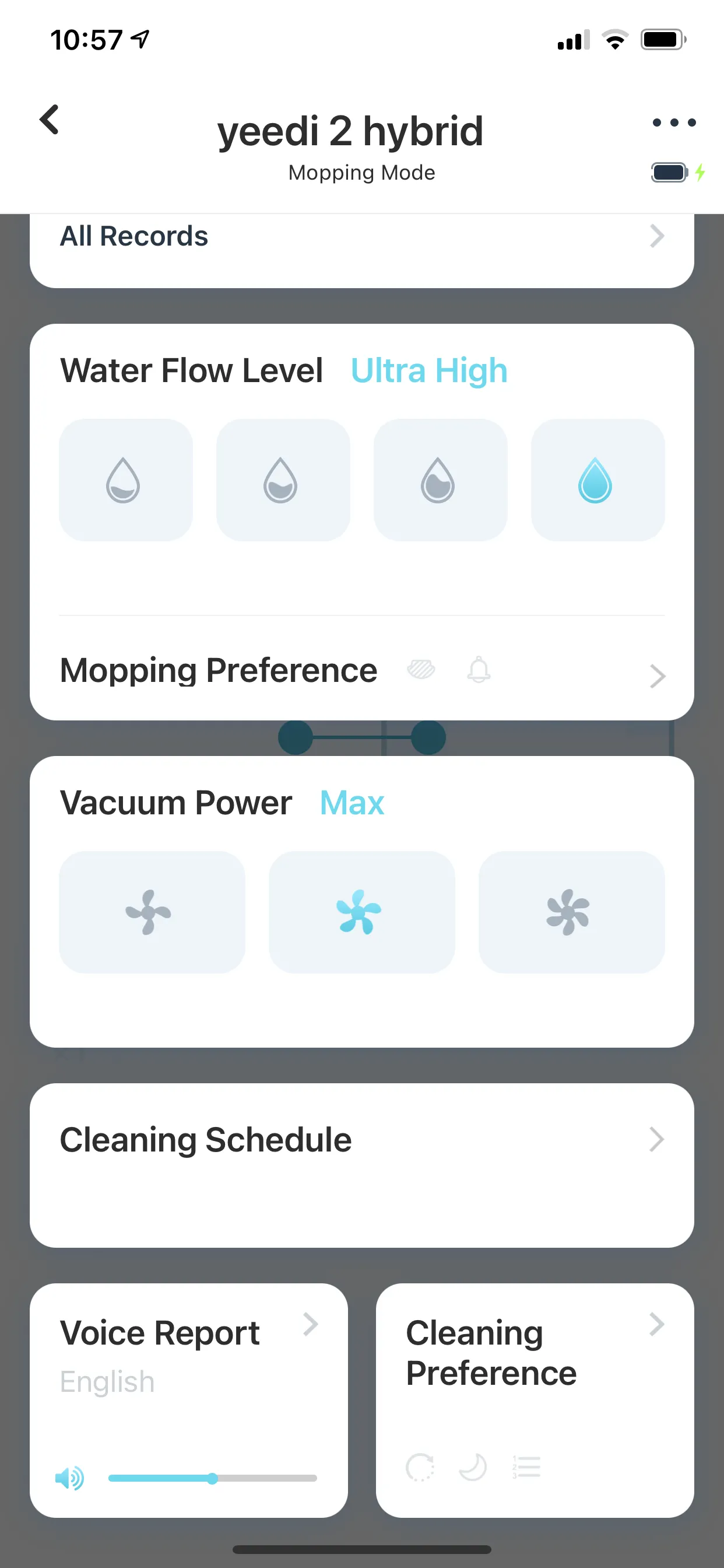Open Mopping Preference settings
Screen dimensions: 724x1568
[361, 672]
